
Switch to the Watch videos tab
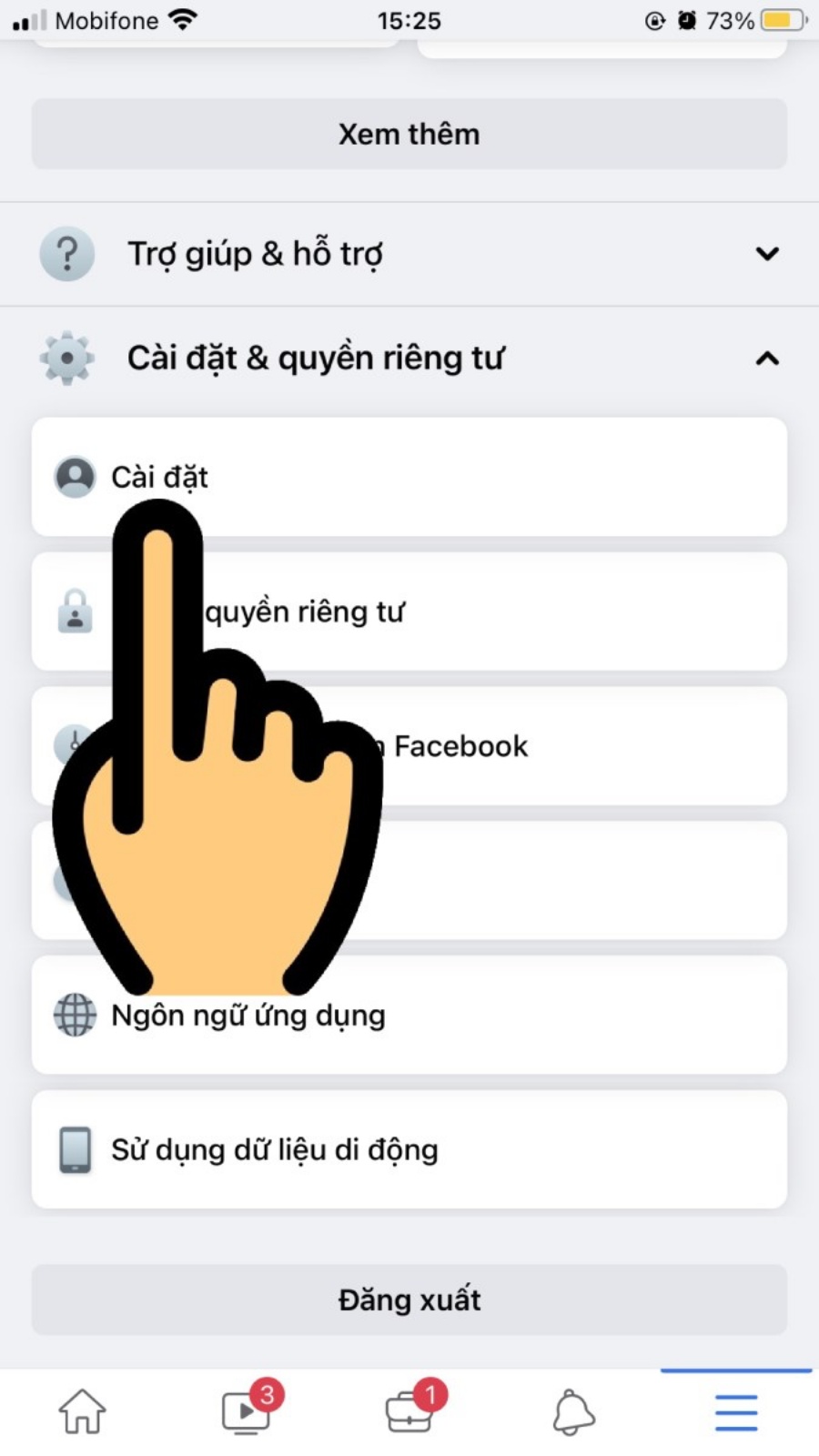[246, 1412]
